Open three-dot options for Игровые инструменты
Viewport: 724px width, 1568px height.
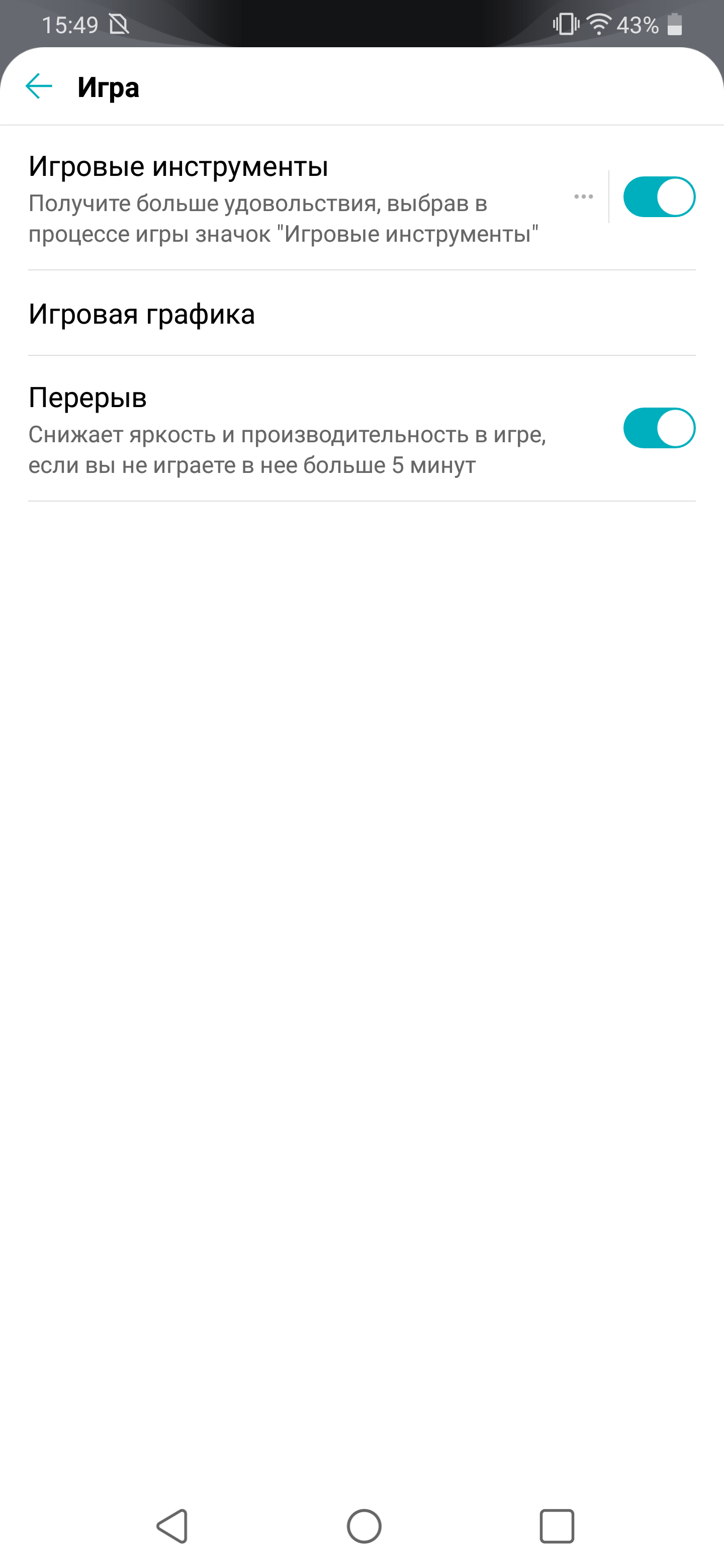[x=583, y=197]
